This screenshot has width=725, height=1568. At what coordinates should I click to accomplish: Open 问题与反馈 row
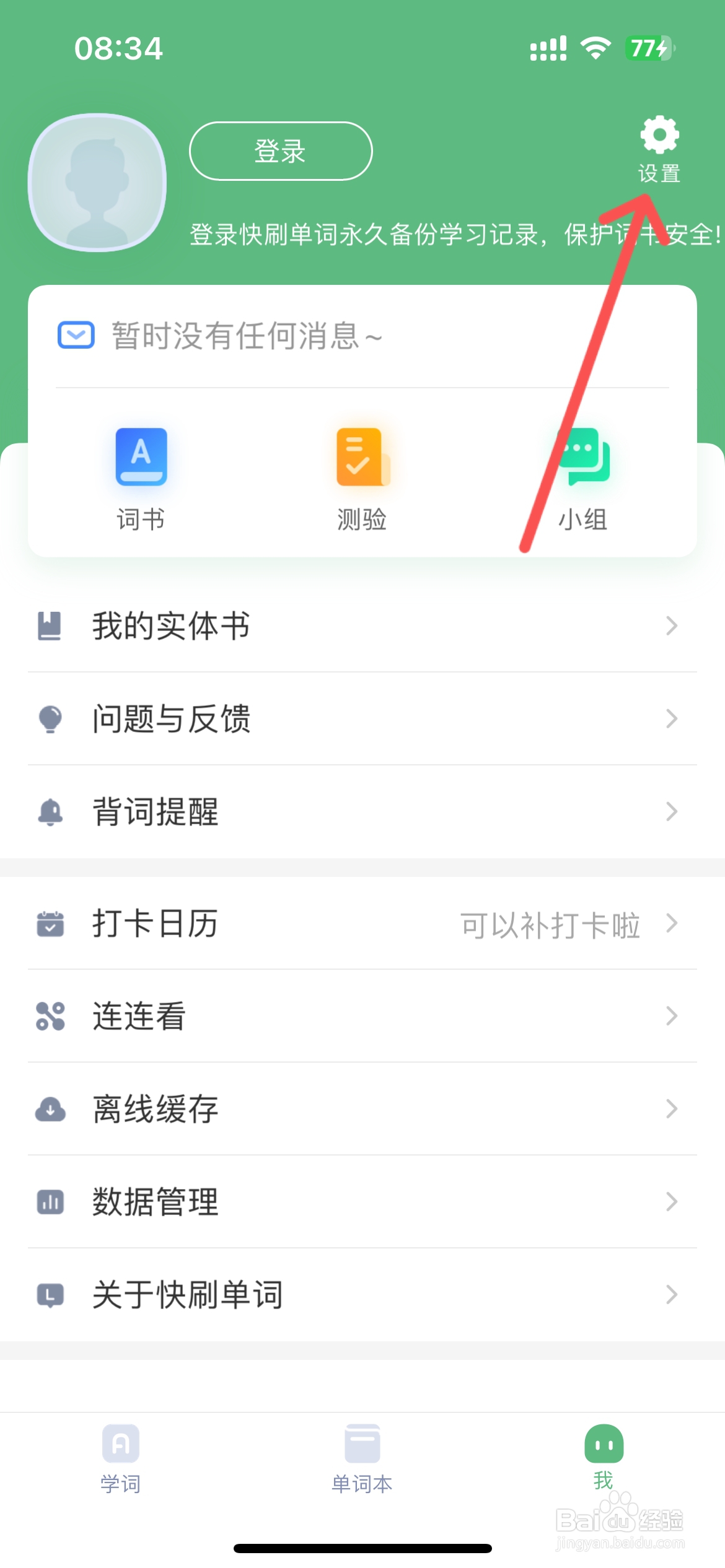[x=362, y=719]
